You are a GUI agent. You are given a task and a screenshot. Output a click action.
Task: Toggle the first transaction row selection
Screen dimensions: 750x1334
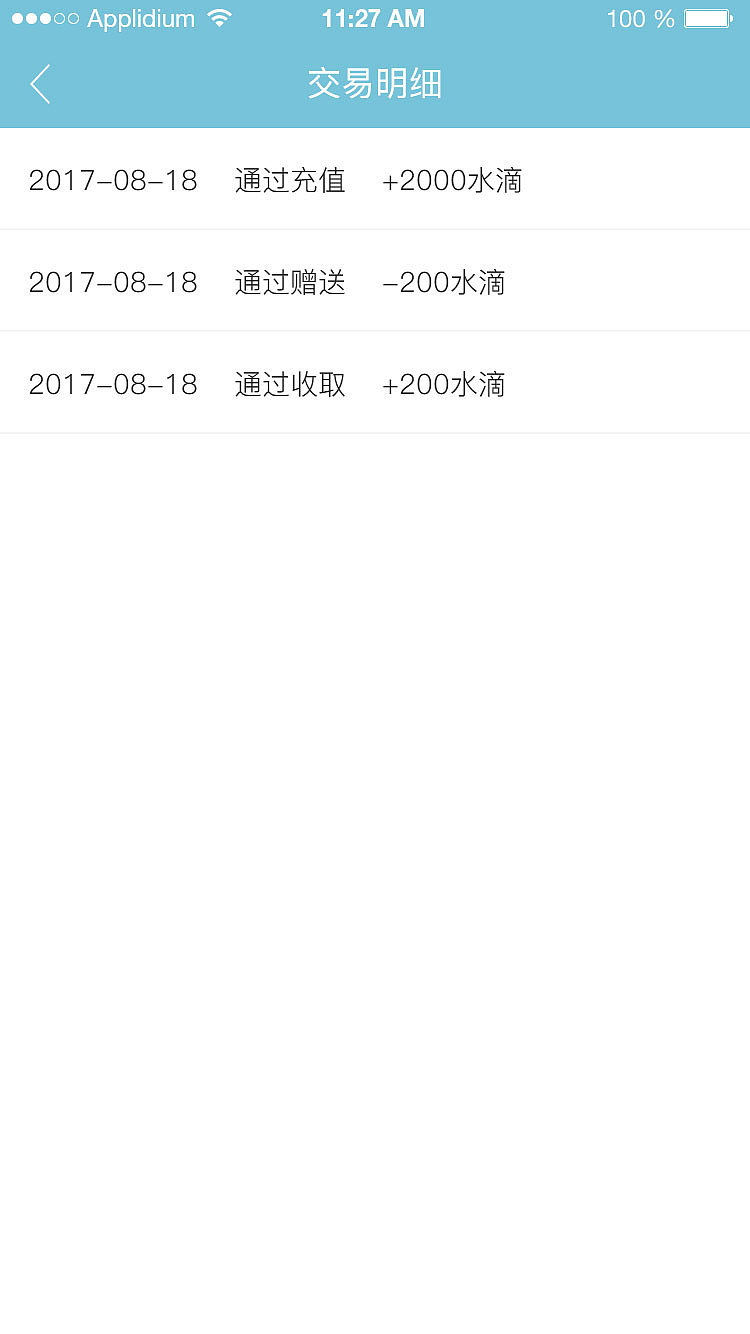[375, 181]
